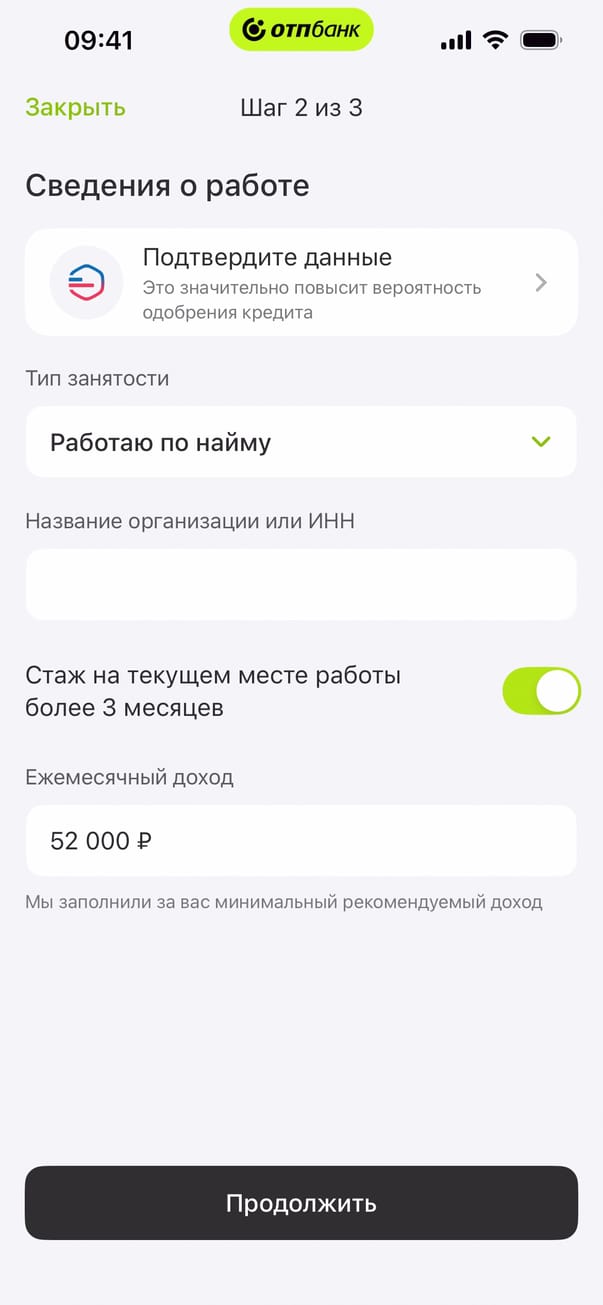
Task: Focus the Название организации или ИНН field
Action: point(301,584)
